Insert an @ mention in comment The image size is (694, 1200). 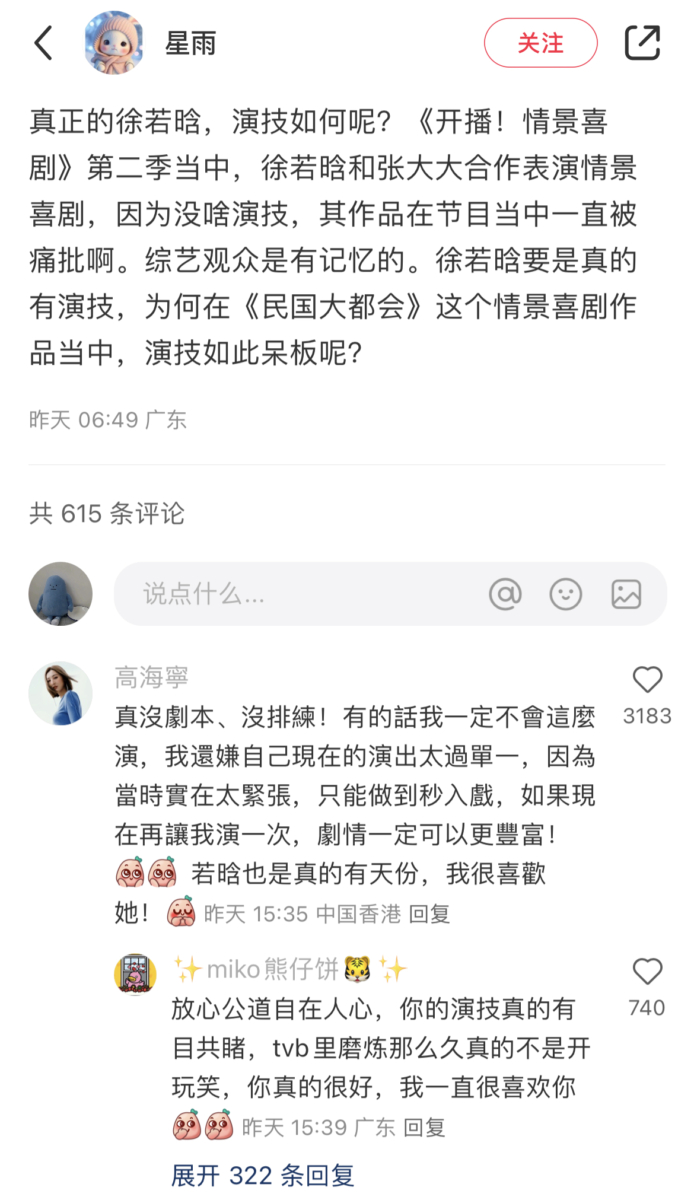tap(505, 594)
